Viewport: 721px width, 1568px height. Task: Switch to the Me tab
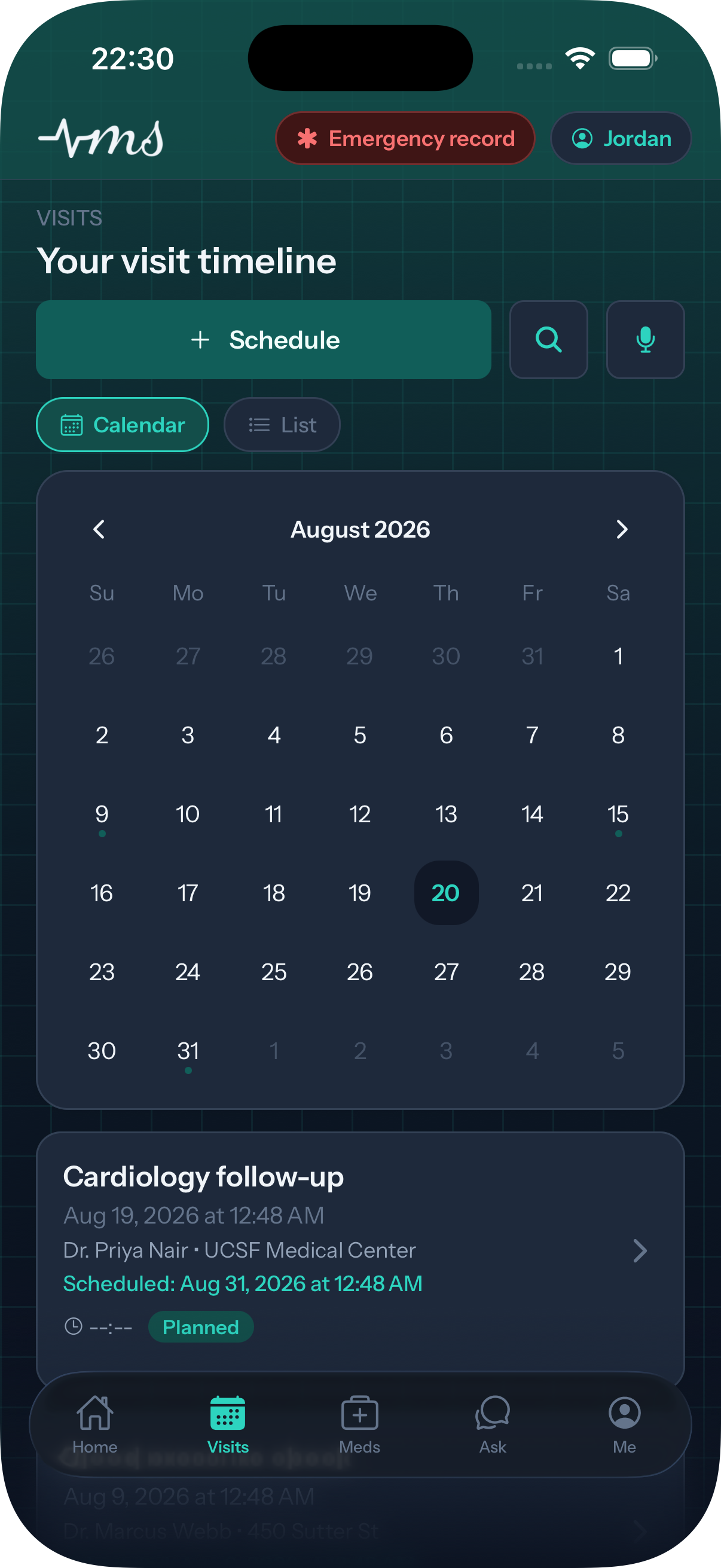tap(624, 1424)
